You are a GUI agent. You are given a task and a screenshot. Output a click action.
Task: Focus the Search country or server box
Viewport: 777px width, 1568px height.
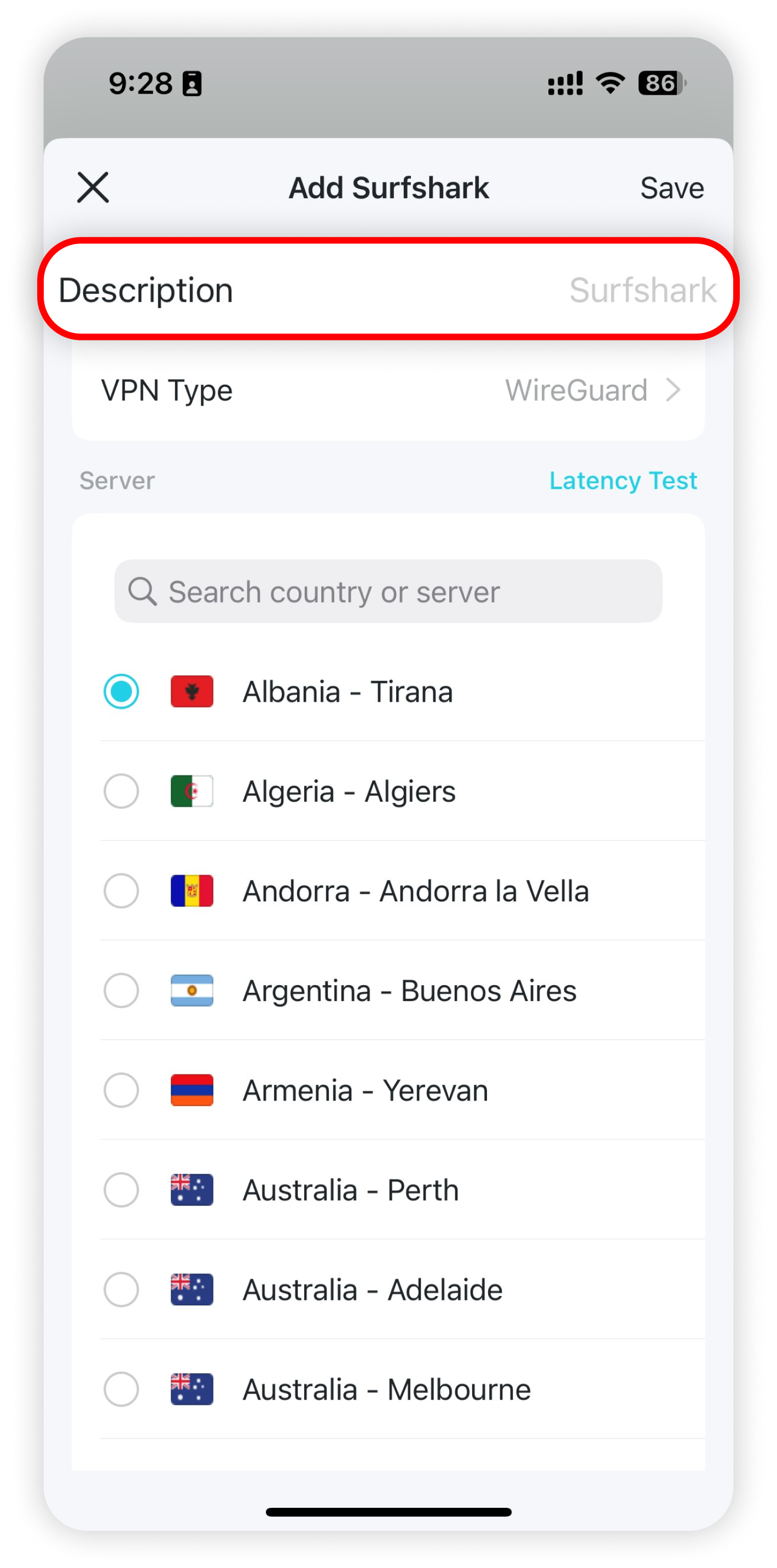(x=388, y=592)
